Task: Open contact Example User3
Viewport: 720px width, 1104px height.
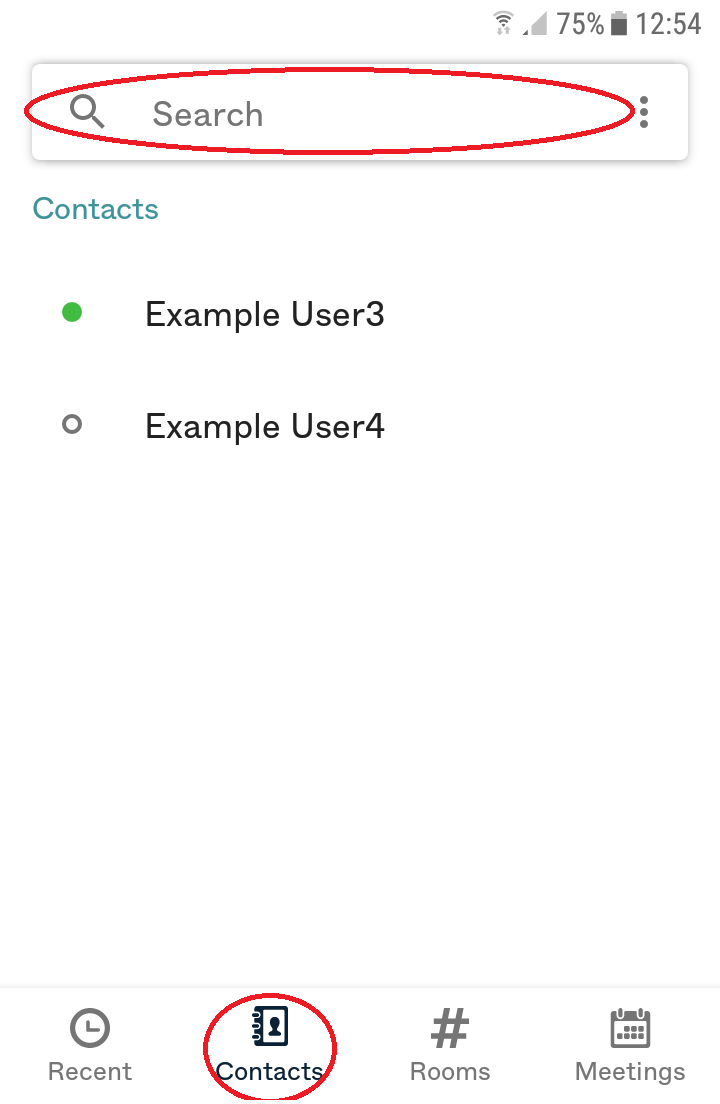Action: [264, 315]
